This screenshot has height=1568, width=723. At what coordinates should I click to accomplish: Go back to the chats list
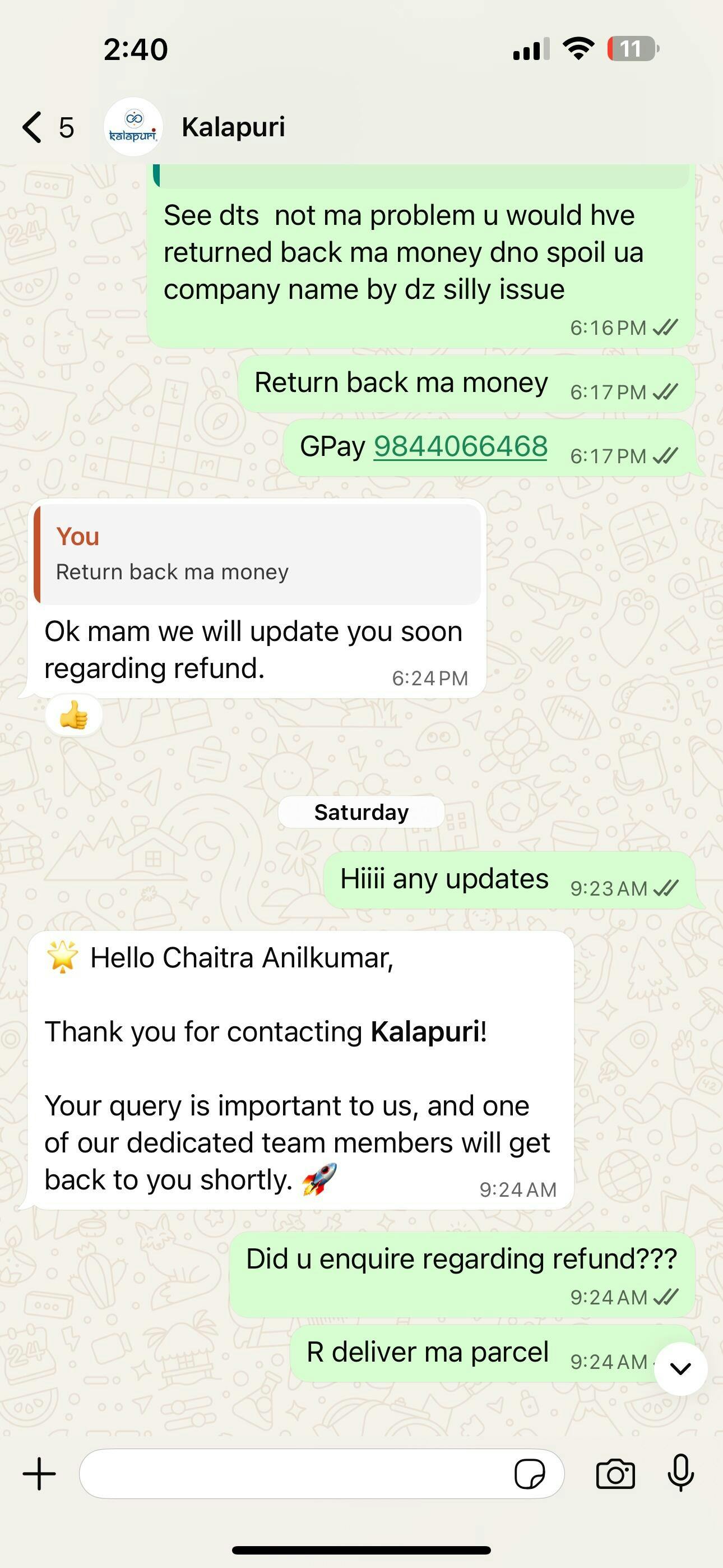tap(48, 127)
